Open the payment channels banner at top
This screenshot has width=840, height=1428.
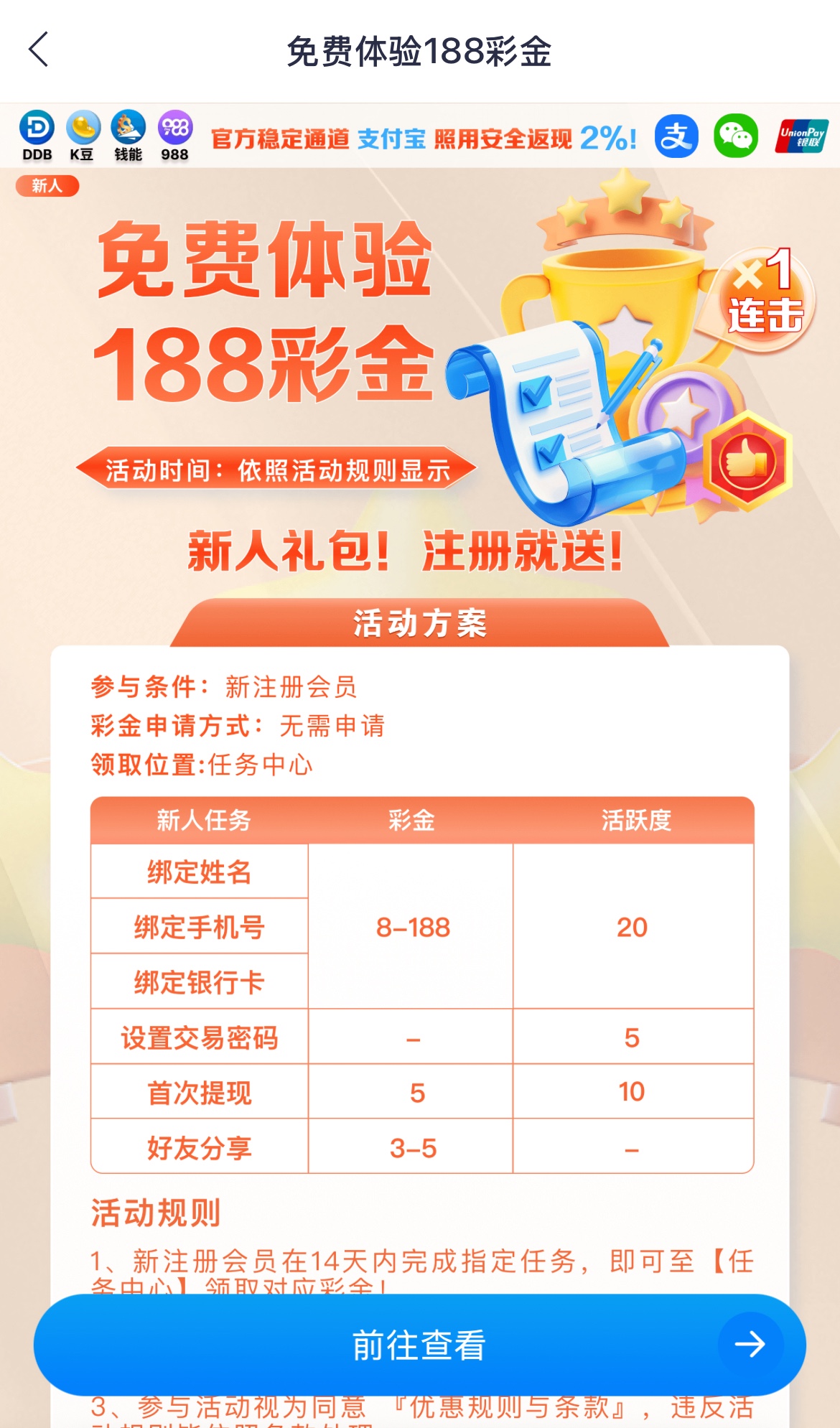424,137
